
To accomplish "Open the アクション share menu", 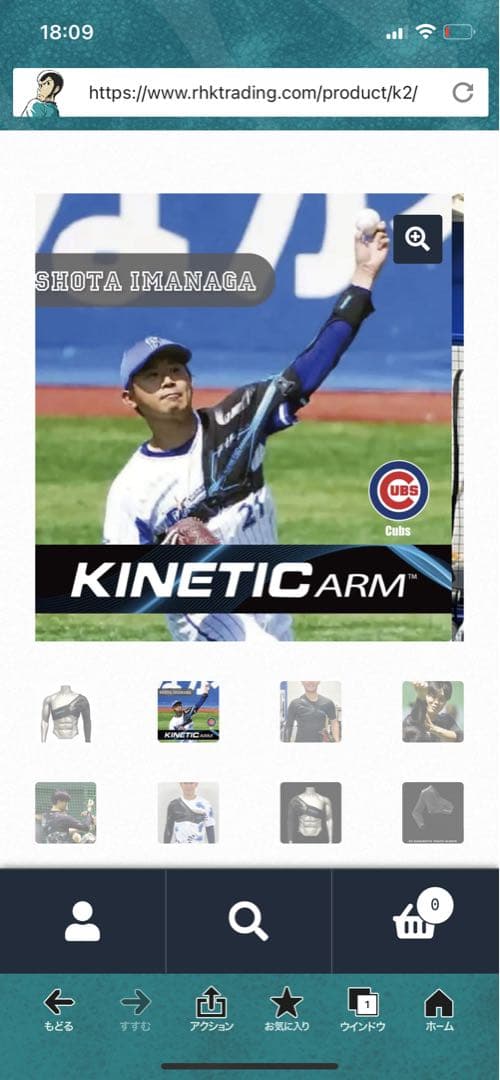I will 211,1010.
